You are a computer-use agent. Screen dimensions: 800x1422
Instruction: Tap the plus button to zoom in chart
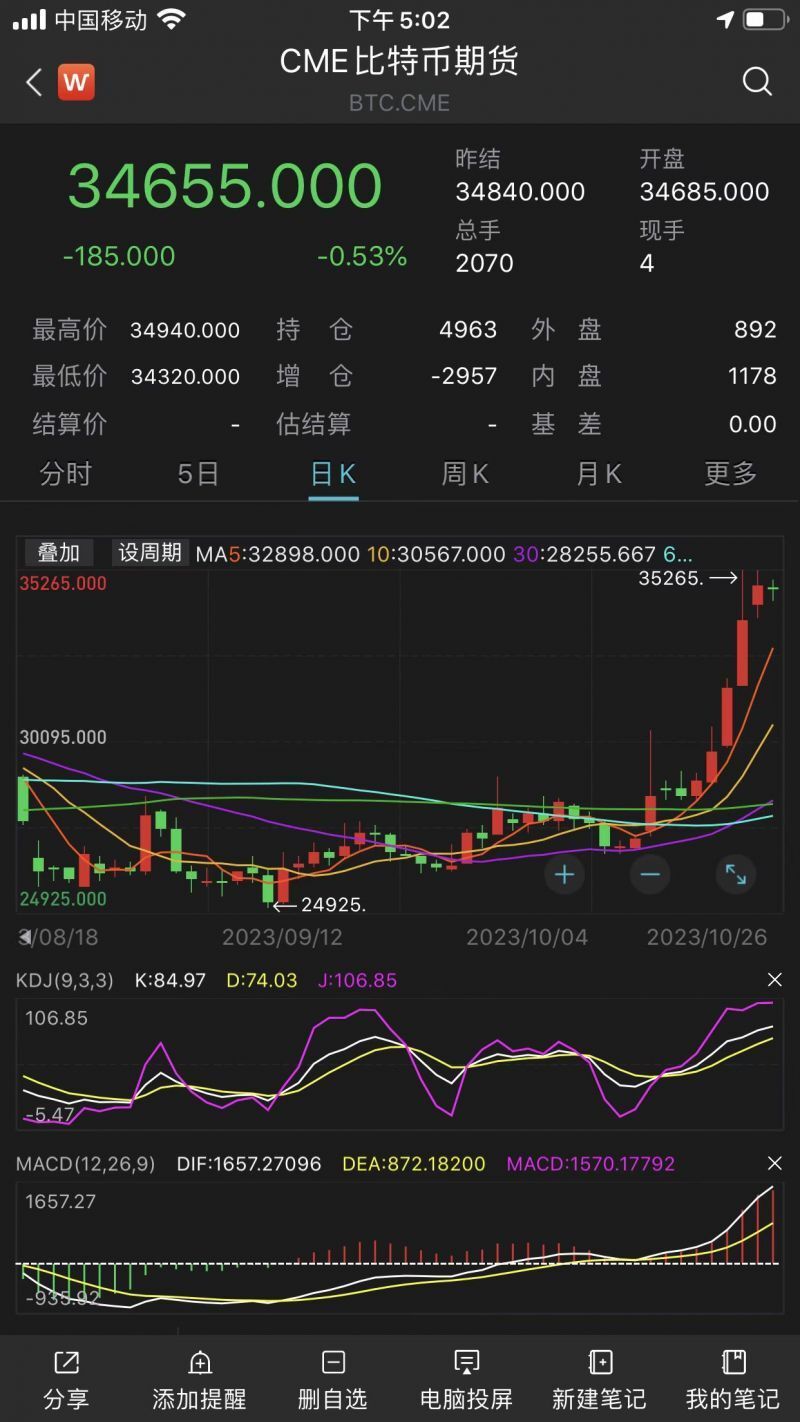coord(564,875)
